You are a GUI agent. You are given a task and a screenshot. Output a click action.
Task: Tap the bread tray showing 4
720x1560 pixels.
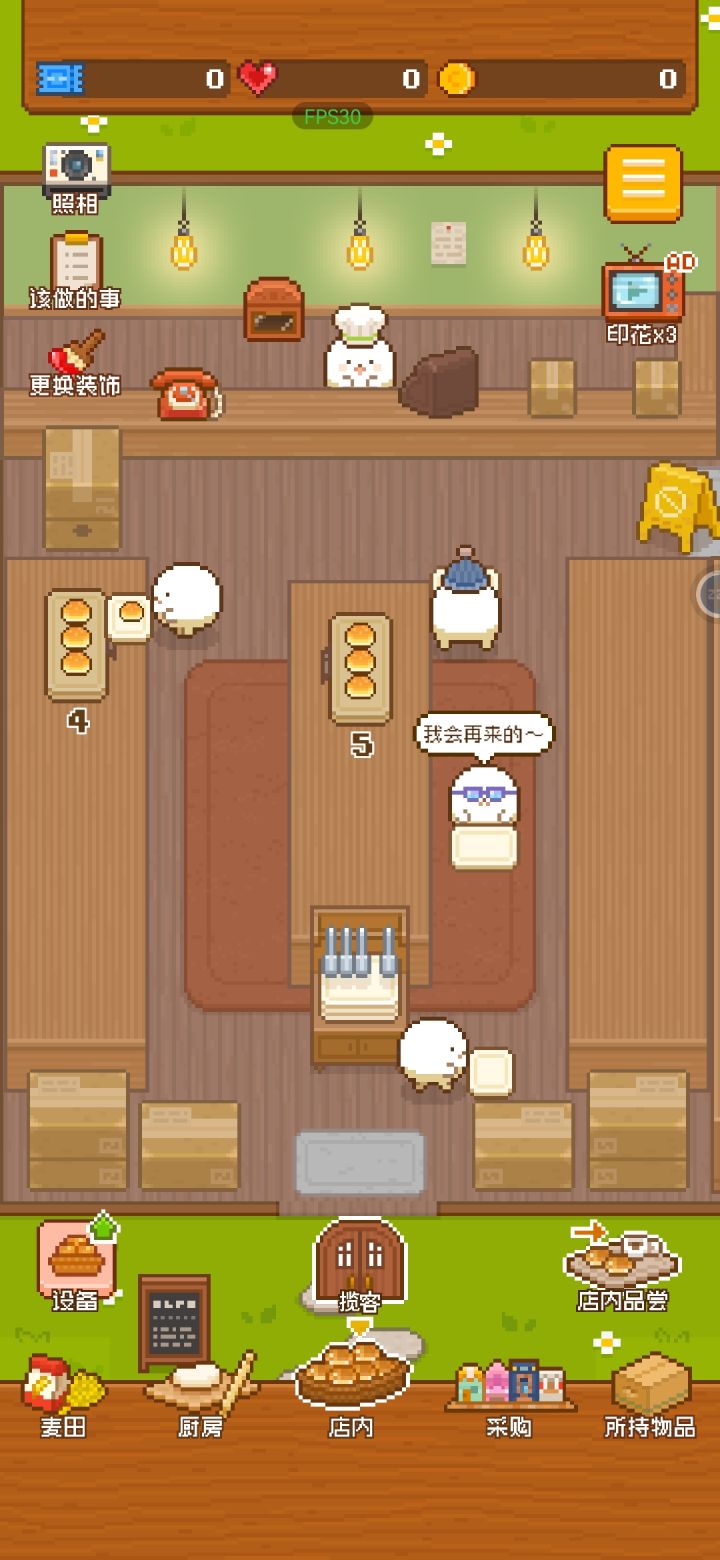coord(76,645)
